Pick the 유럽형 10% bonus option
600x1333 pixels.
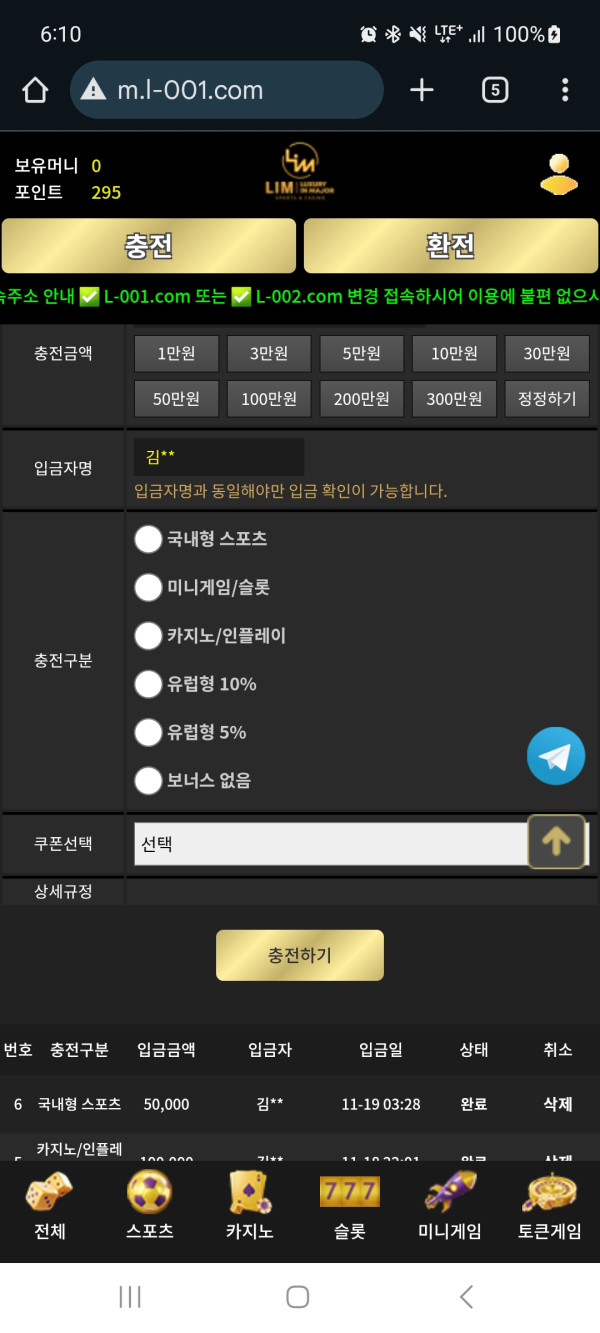[148, 684]
